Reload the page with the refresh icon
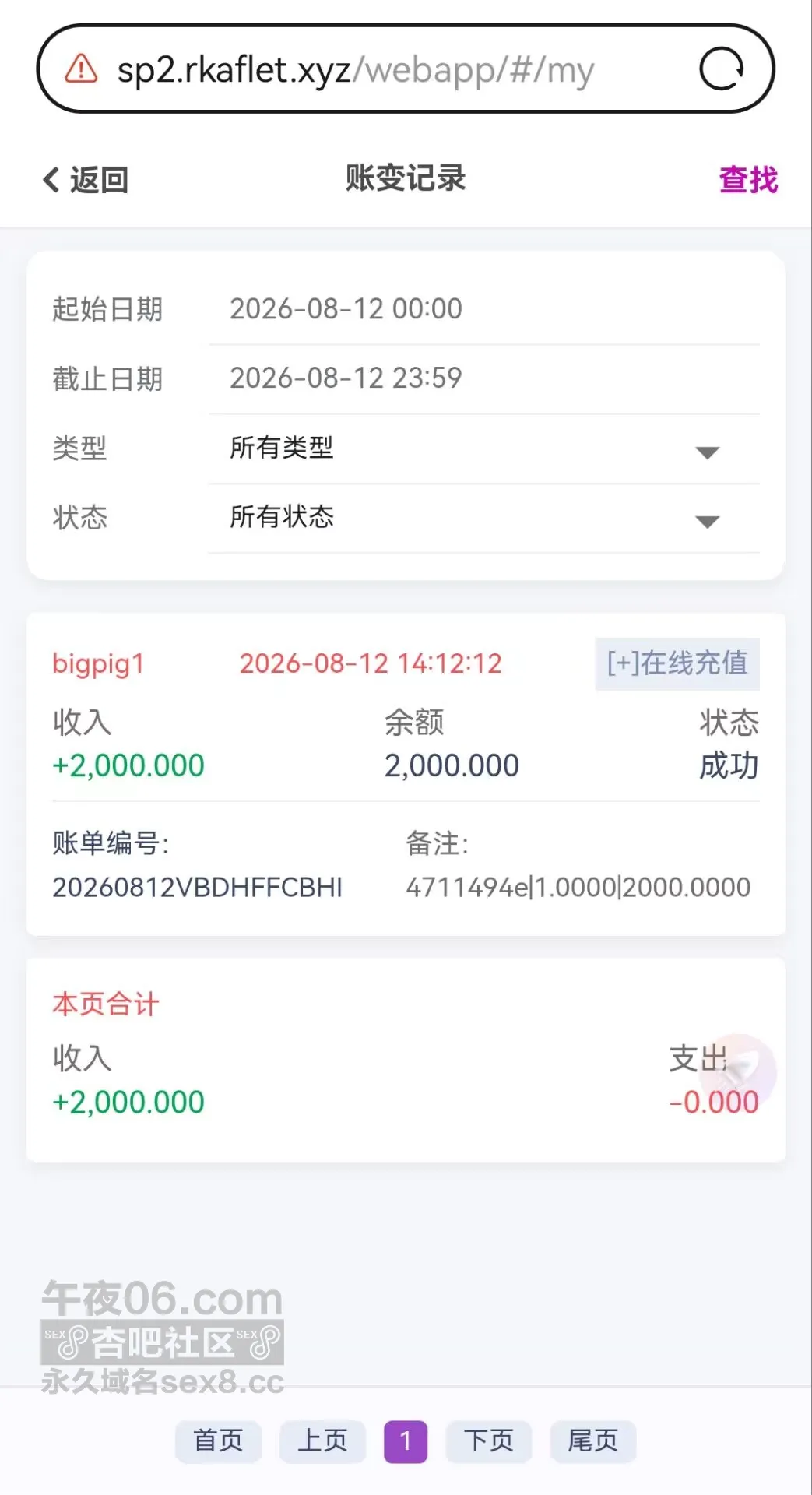The width and height of the screenshot is (812, 1495). [x=721, y=69]
